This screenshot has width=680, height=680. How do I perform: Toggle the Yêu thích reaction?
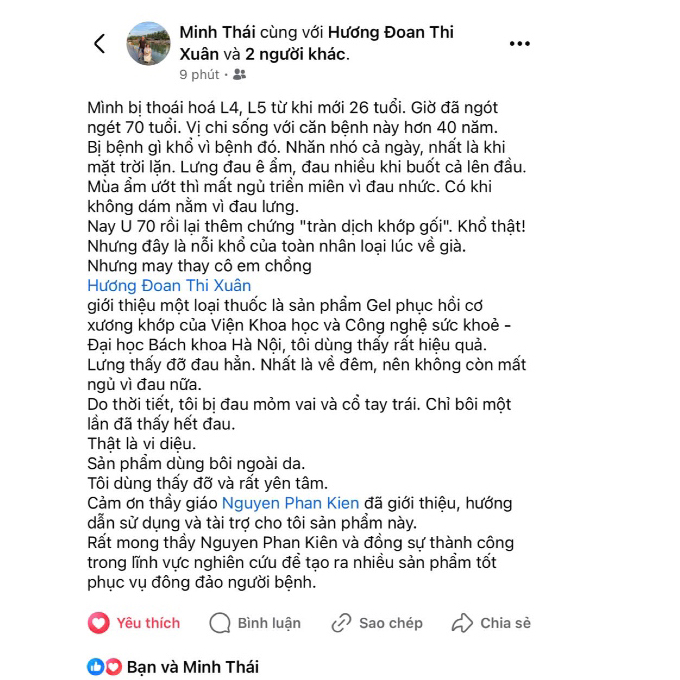pyautogui.click(x=135, y=623)
